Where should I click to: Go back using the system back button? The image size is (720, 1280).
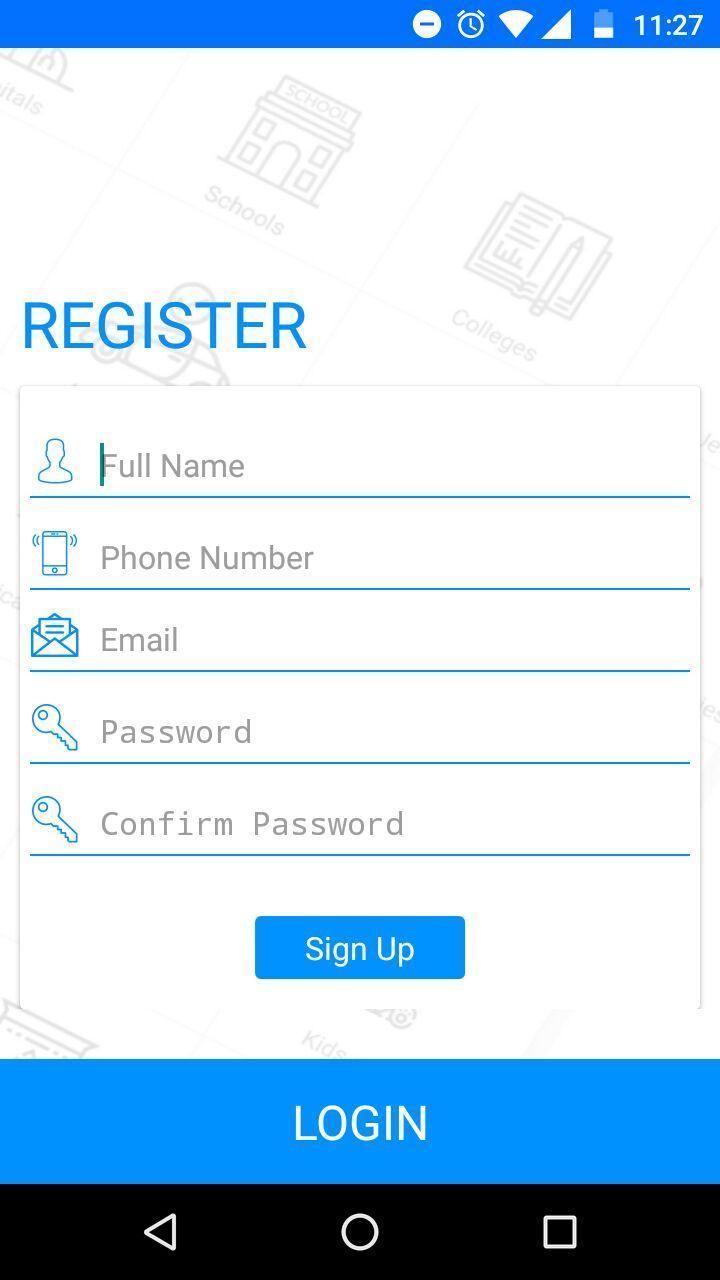click(160, 1232)
